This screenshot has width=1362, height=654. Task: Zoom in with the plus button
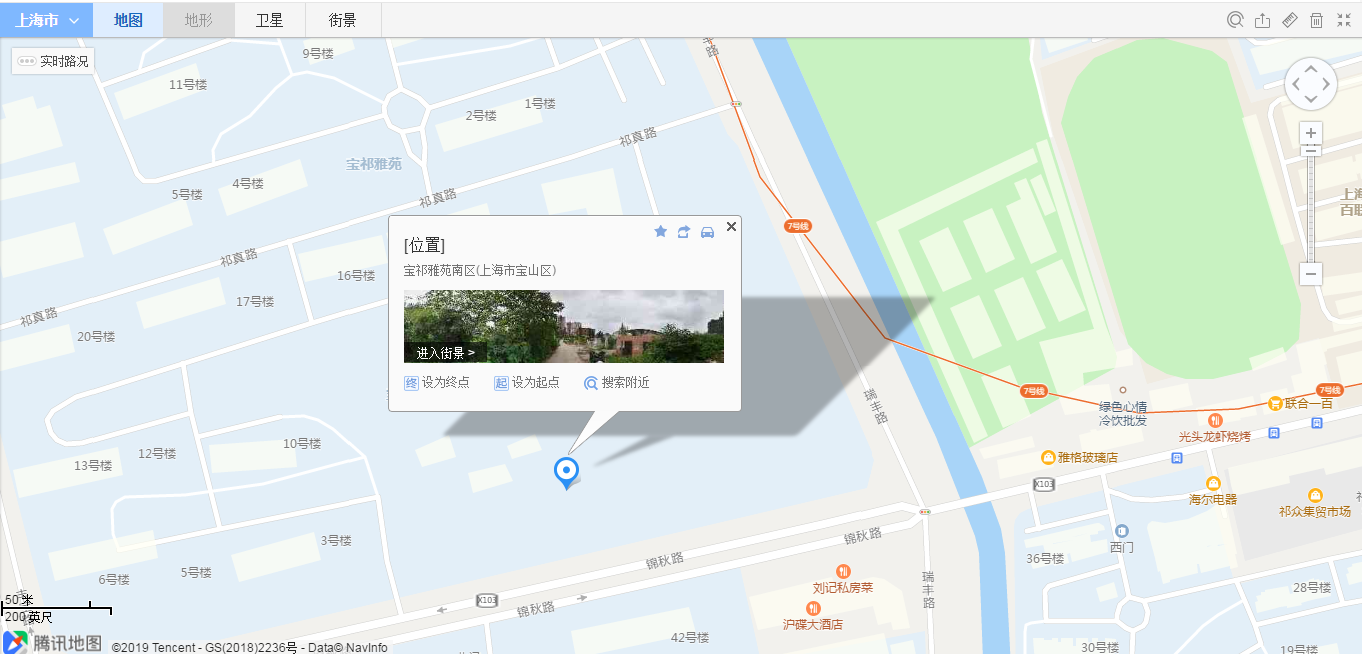[x=1311, y=133]
